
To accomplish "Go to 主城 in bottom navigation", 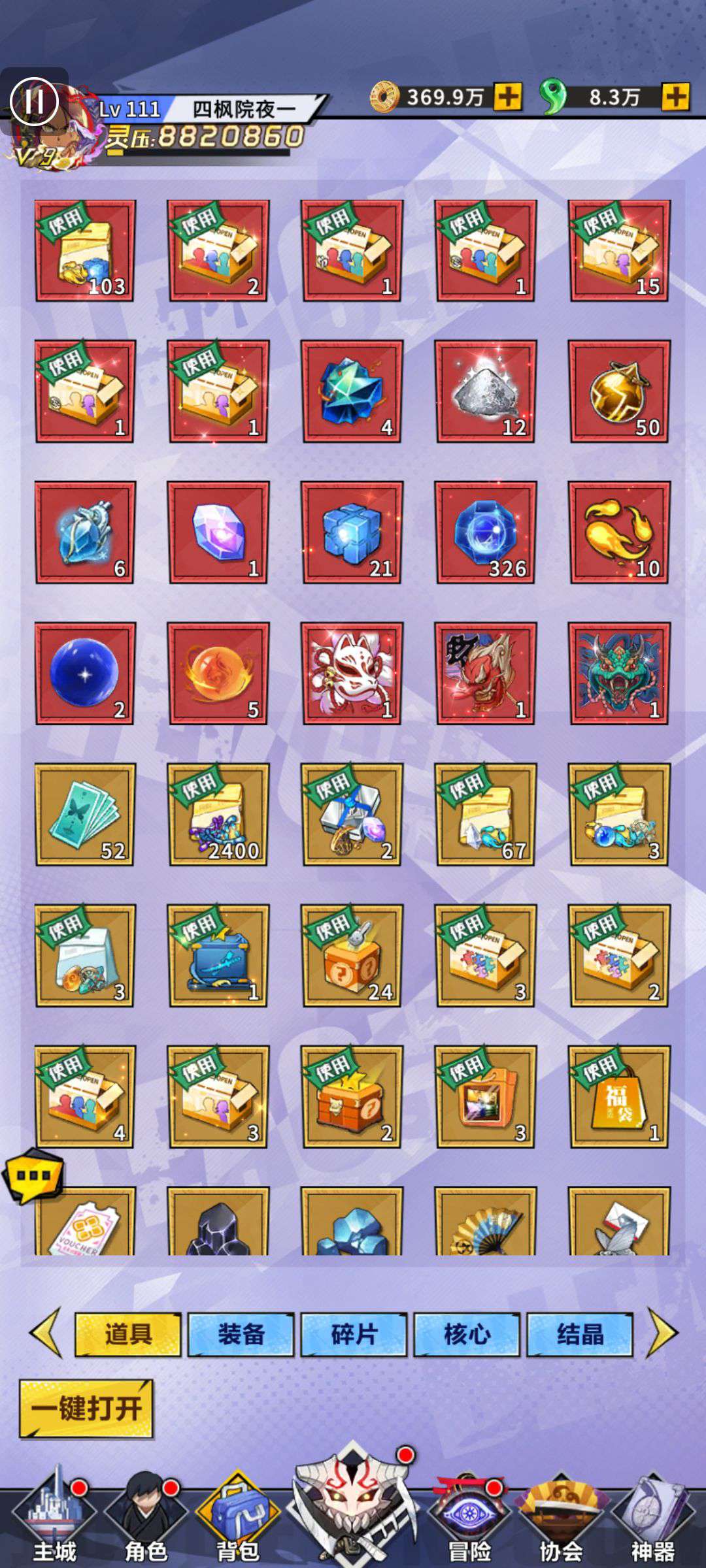I will click(x=56, y=1519).
